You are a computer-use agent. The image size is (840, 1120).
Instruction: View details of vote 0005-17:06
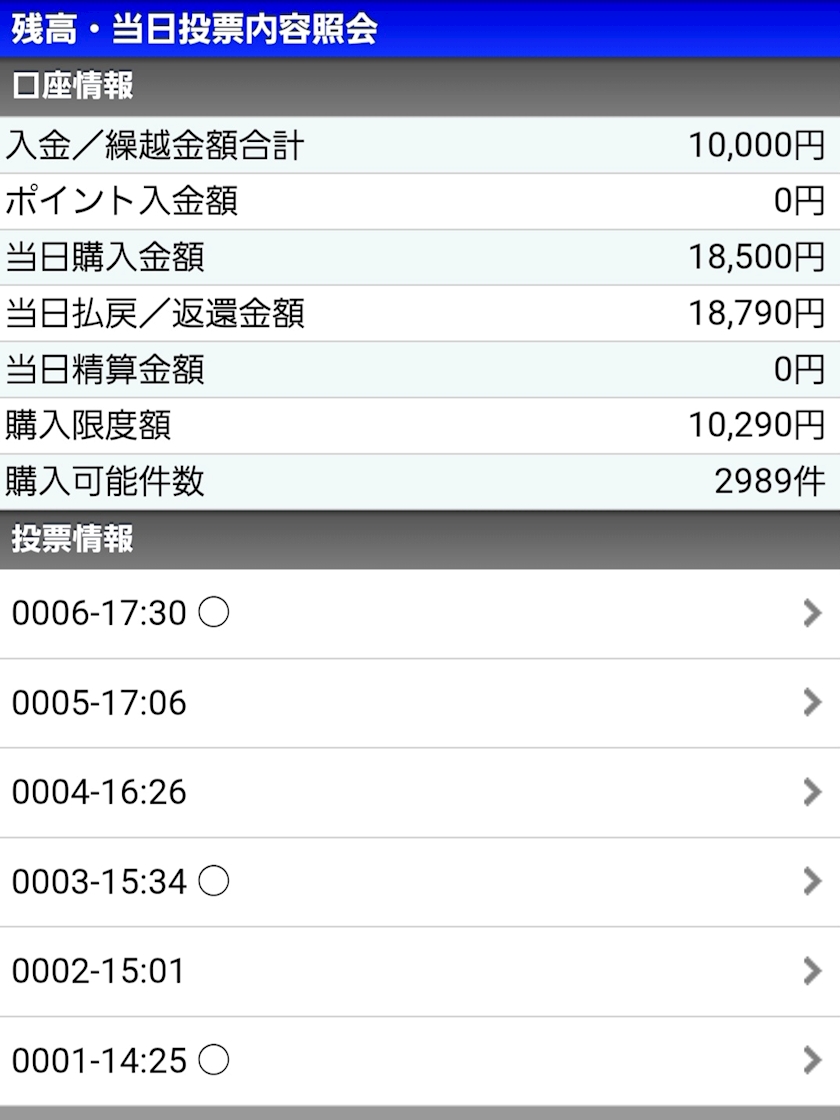pos(420,703)
